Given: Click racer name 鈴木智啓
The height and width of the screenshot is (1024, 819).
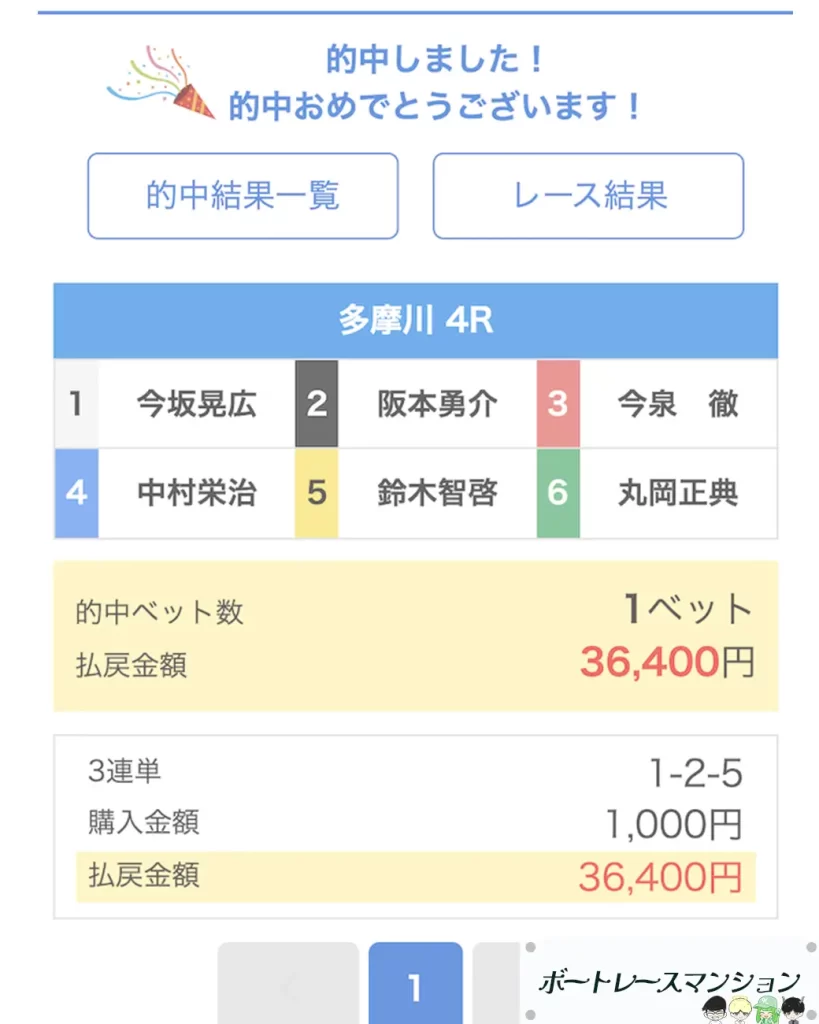Looking at the screenshot, I should [x=437, y=493].
